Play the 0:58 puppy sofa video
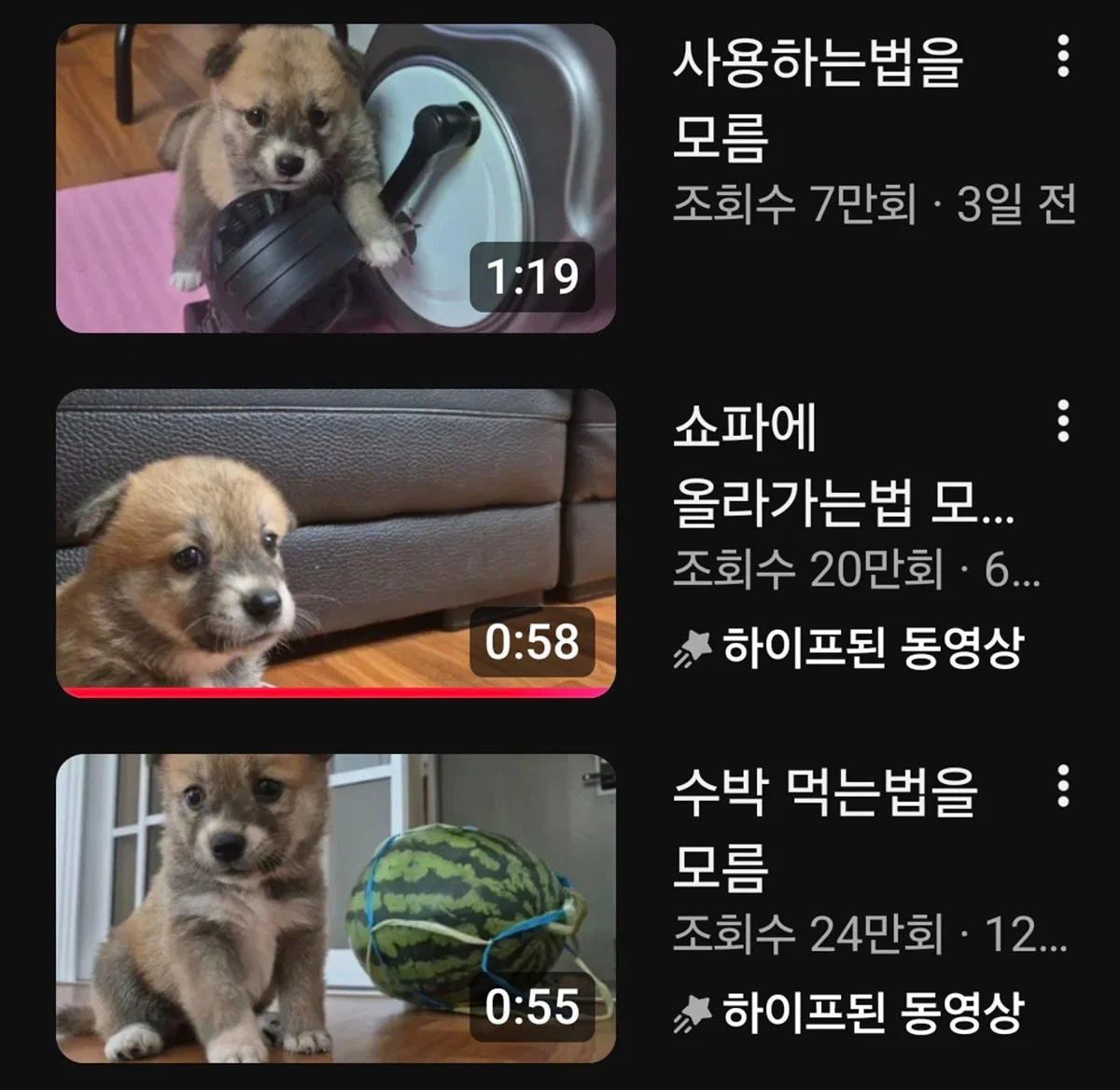The width and height of the screenshot is (1120, 1090). (336, 543)
